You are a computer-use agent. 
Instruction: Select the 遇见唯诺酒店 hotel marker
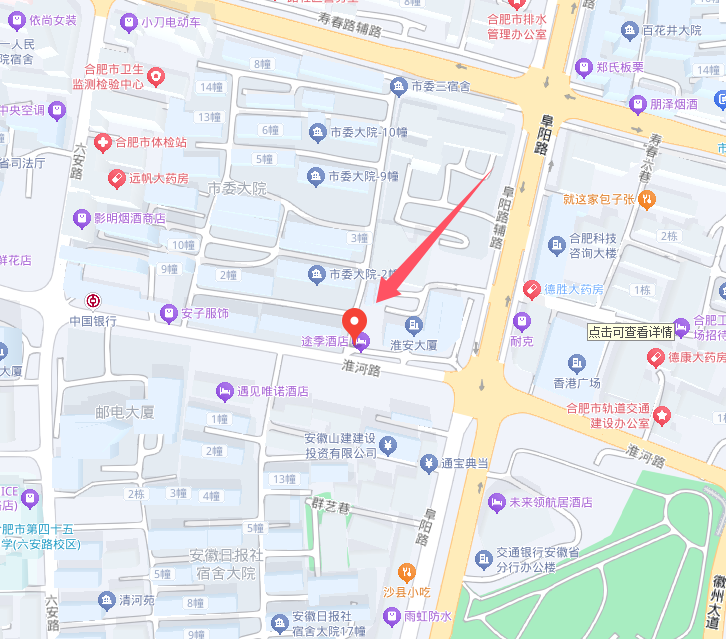click(225, 391)
